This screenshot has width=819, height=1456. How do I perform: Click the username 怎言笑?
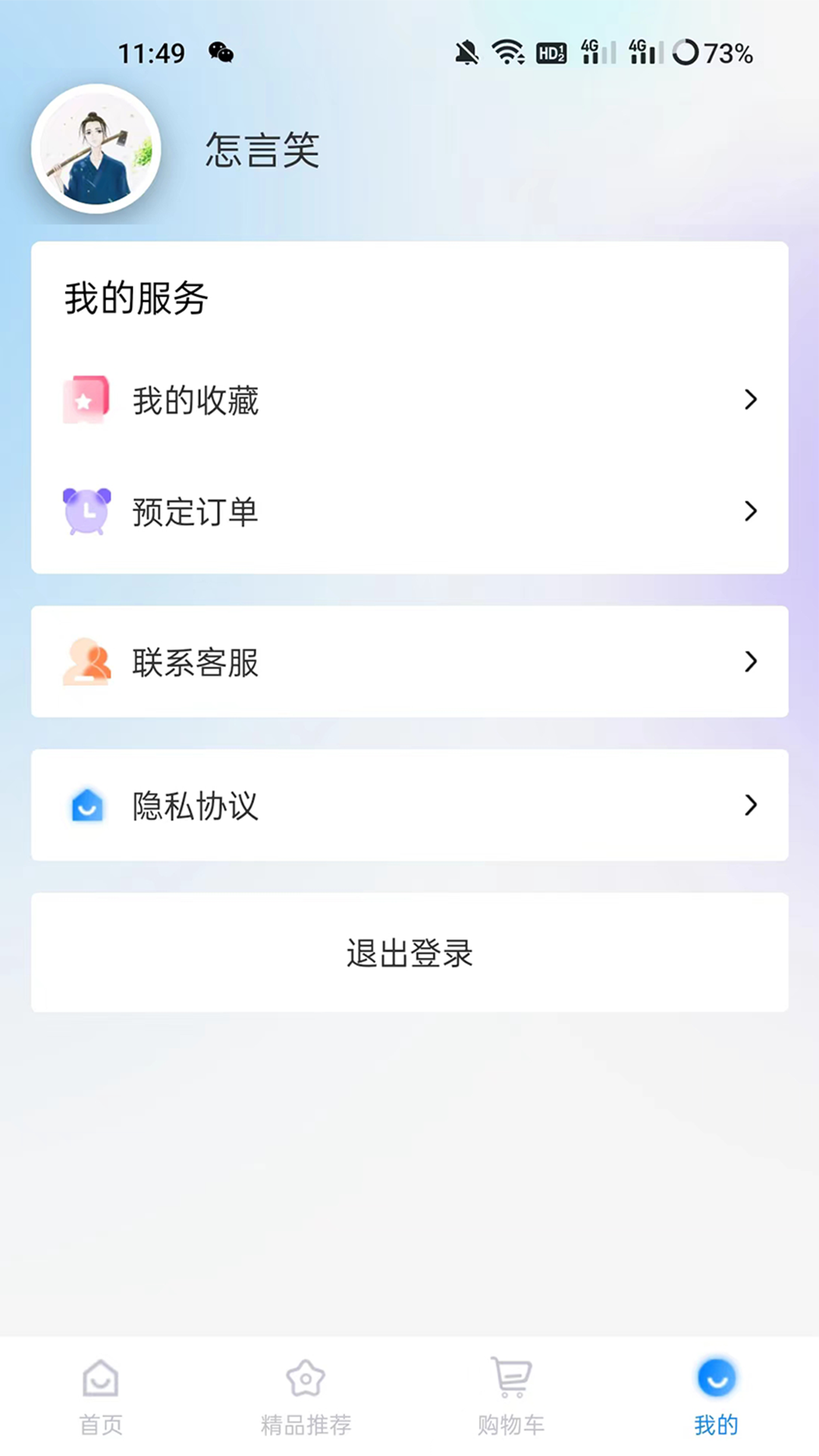(x=262, y=149)
